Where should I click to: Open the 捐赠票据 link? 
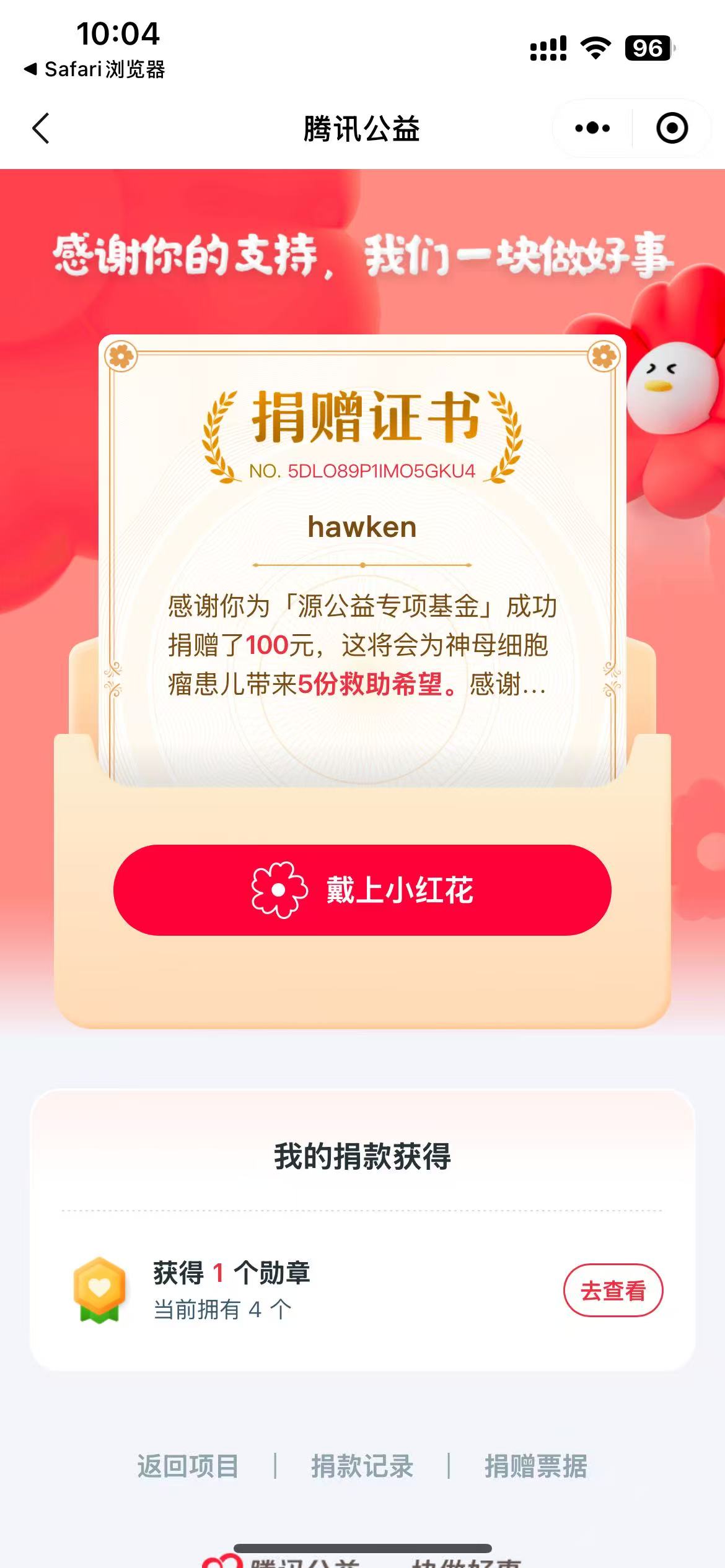[536, 1466]
